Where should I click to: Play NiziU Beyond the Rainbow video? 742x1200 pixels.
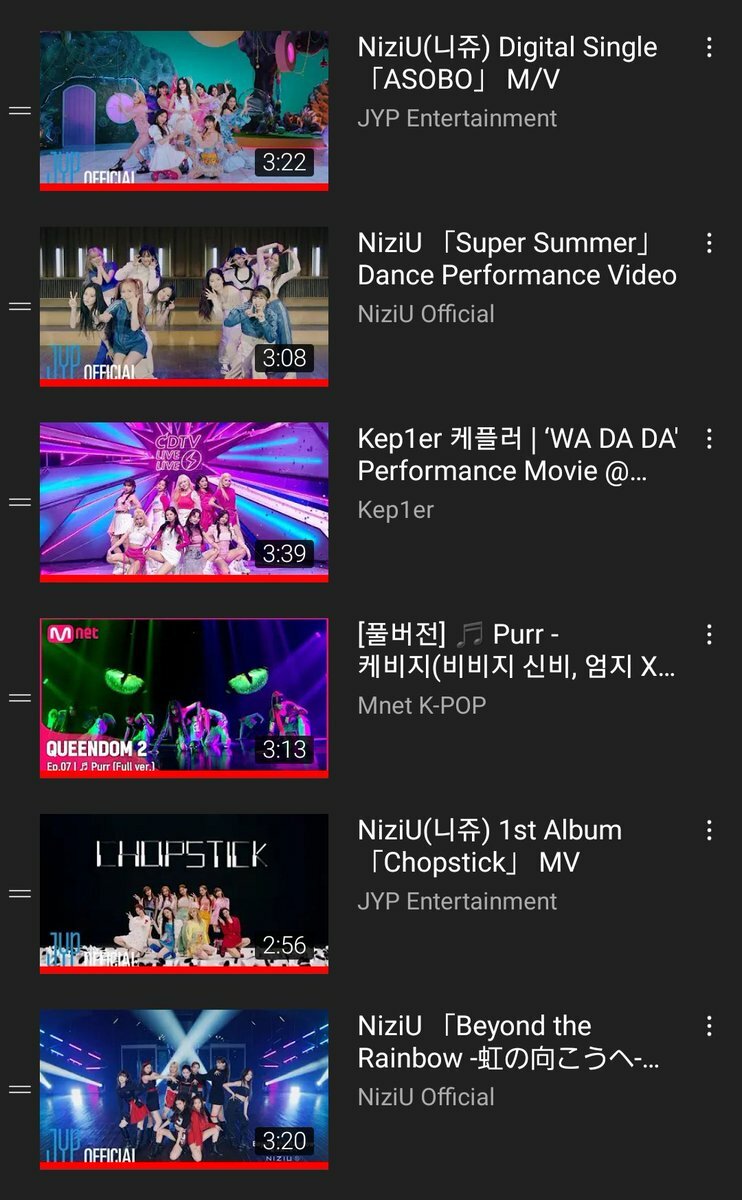coord(184,1088)
